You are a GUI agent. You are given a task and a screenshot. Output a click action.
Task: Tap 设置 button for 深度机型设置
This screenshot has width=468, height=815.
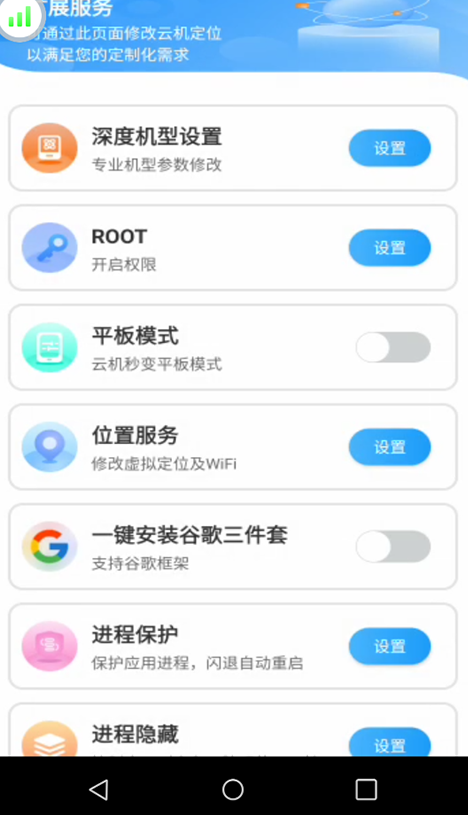(389, 148)
